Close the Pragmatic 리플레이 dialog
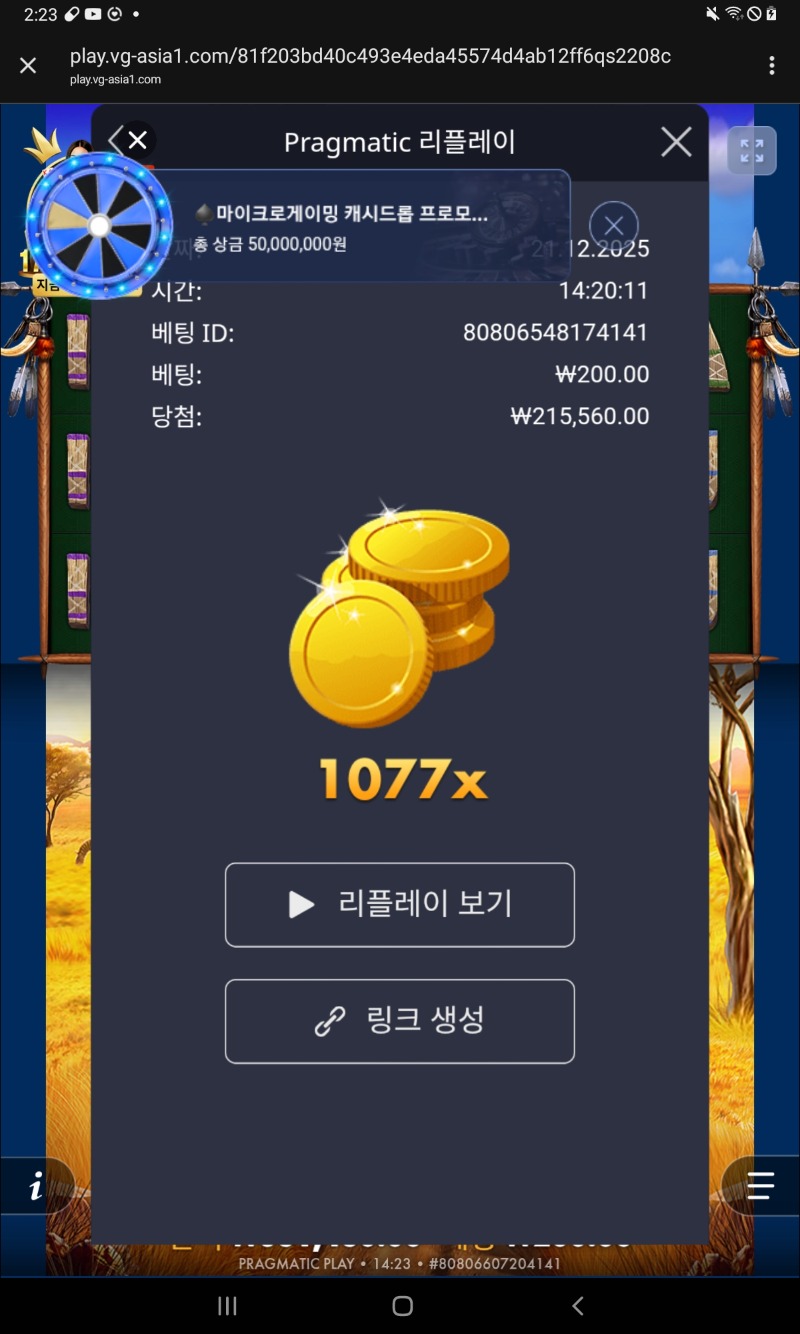 coord(676,142)
